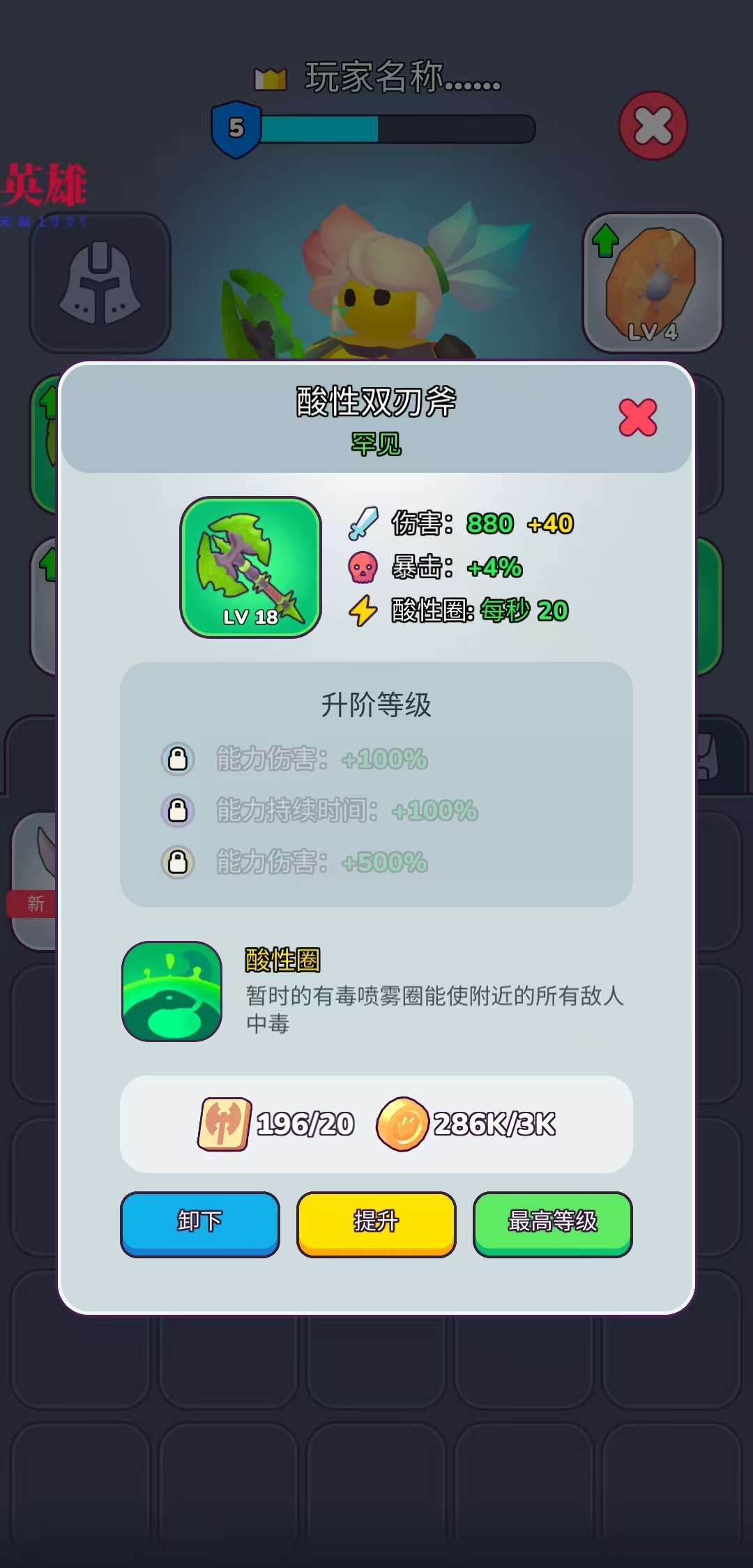Tap 提升 to upgrade the weapon
This screenshot has height=1568, width=753.
376,1223
